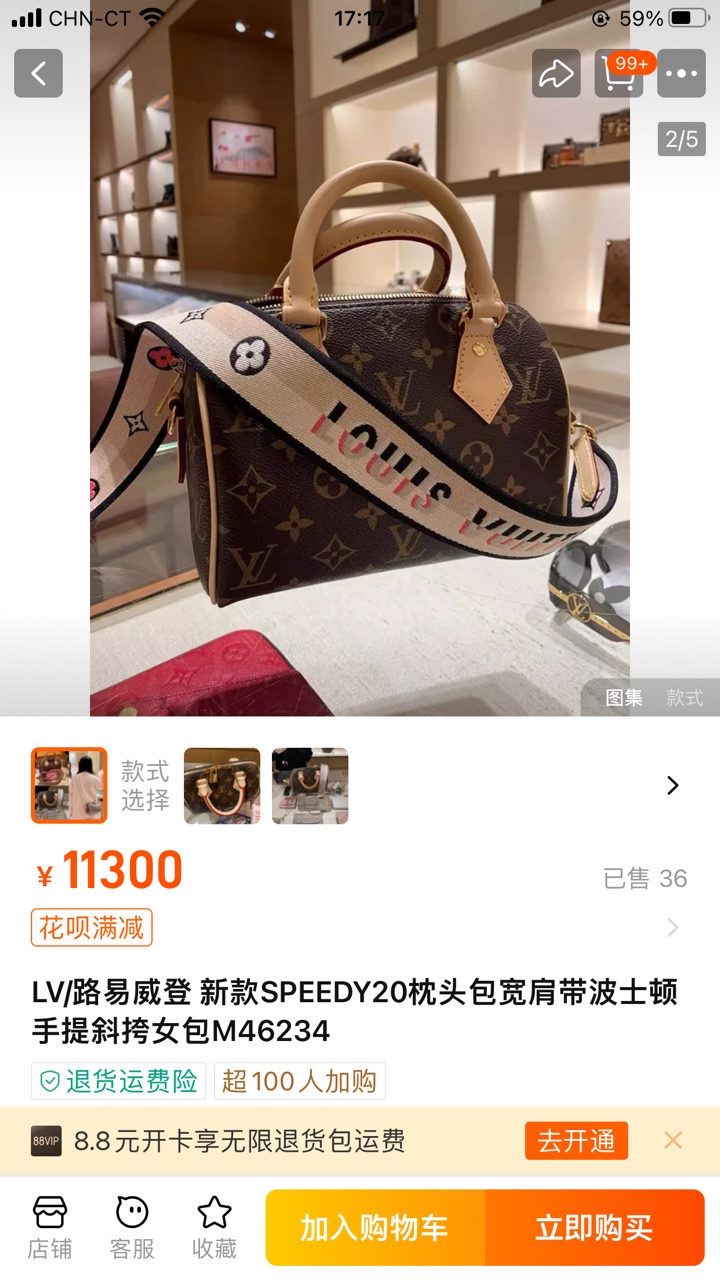
Task: Select the third bag style thumbnail
Action: (310, 786)
